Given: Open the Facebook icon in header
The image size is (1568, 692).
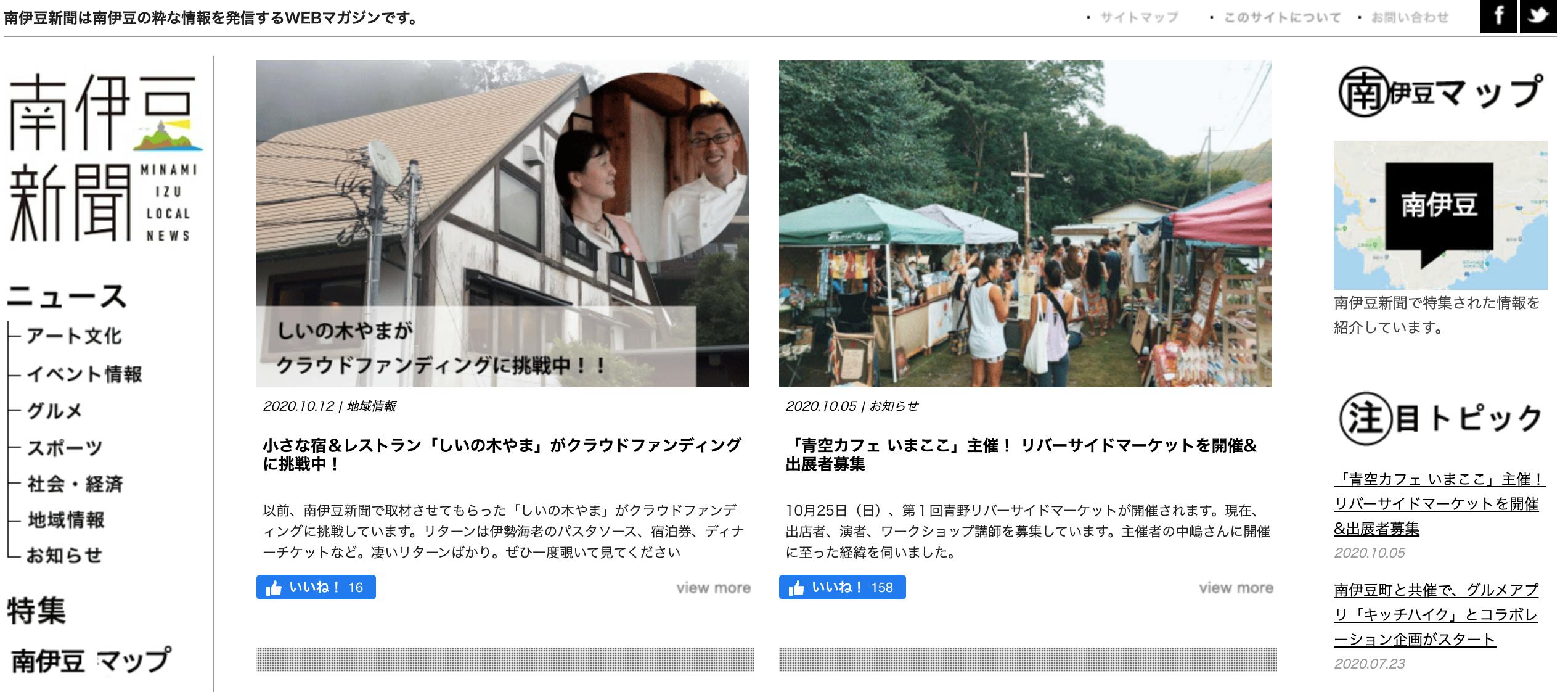Looking at the screenshot, I should click(1498, 15).
